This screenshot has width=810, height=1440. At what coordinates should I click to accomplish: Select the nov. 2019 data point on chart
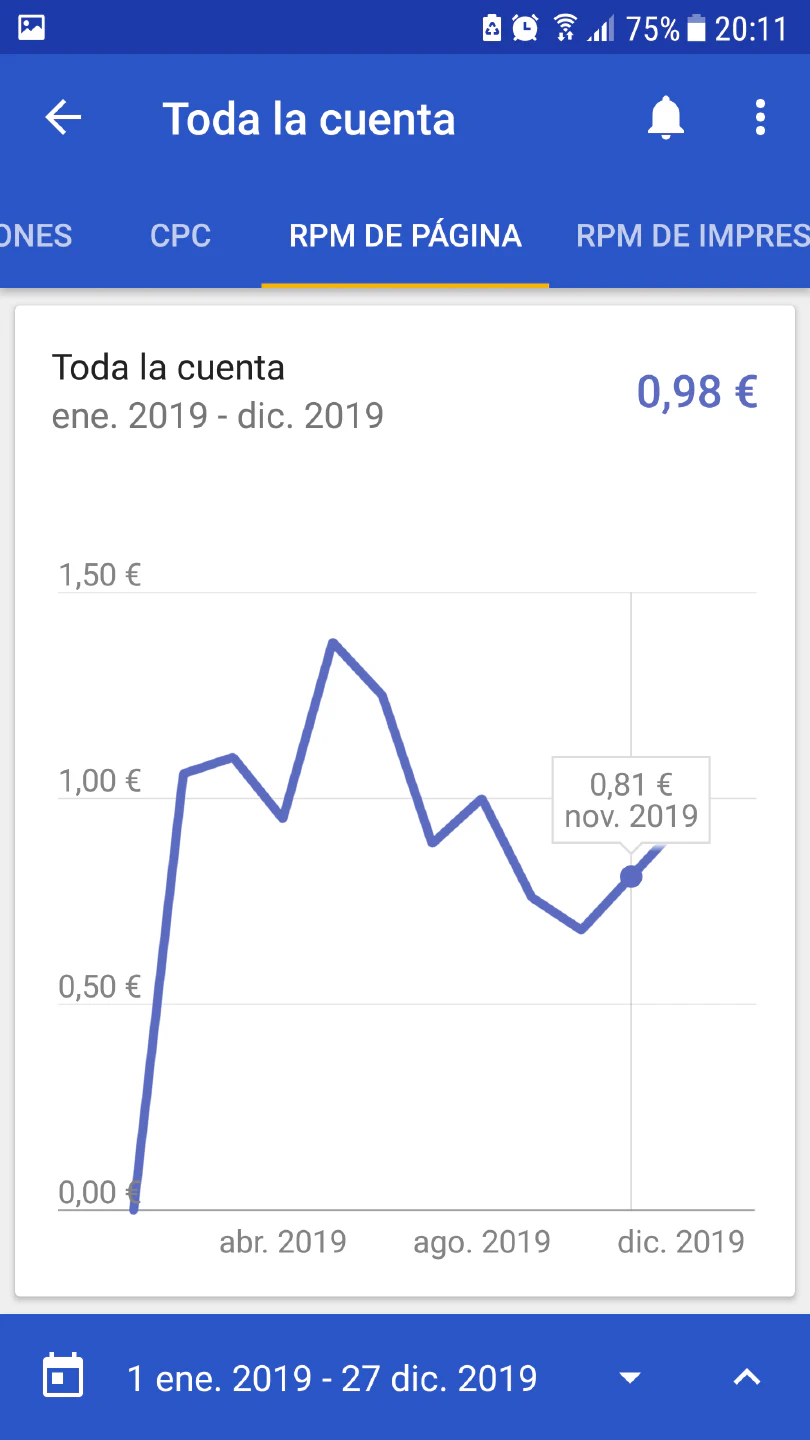[631, 876]
